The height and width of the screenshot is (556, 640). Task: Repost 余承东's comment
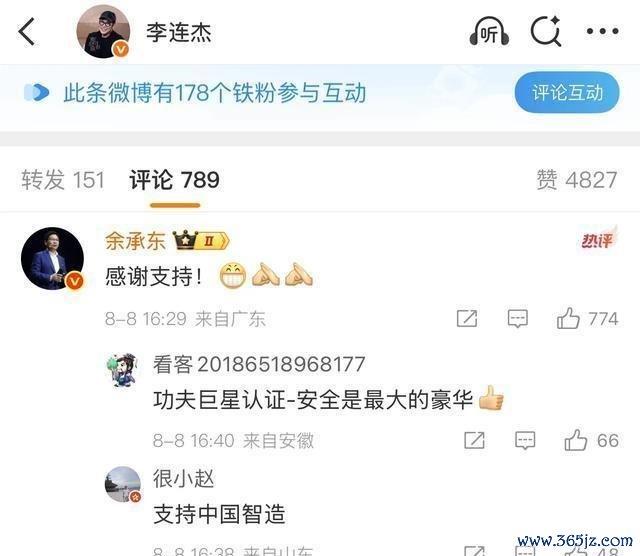[x=467, y=319]
